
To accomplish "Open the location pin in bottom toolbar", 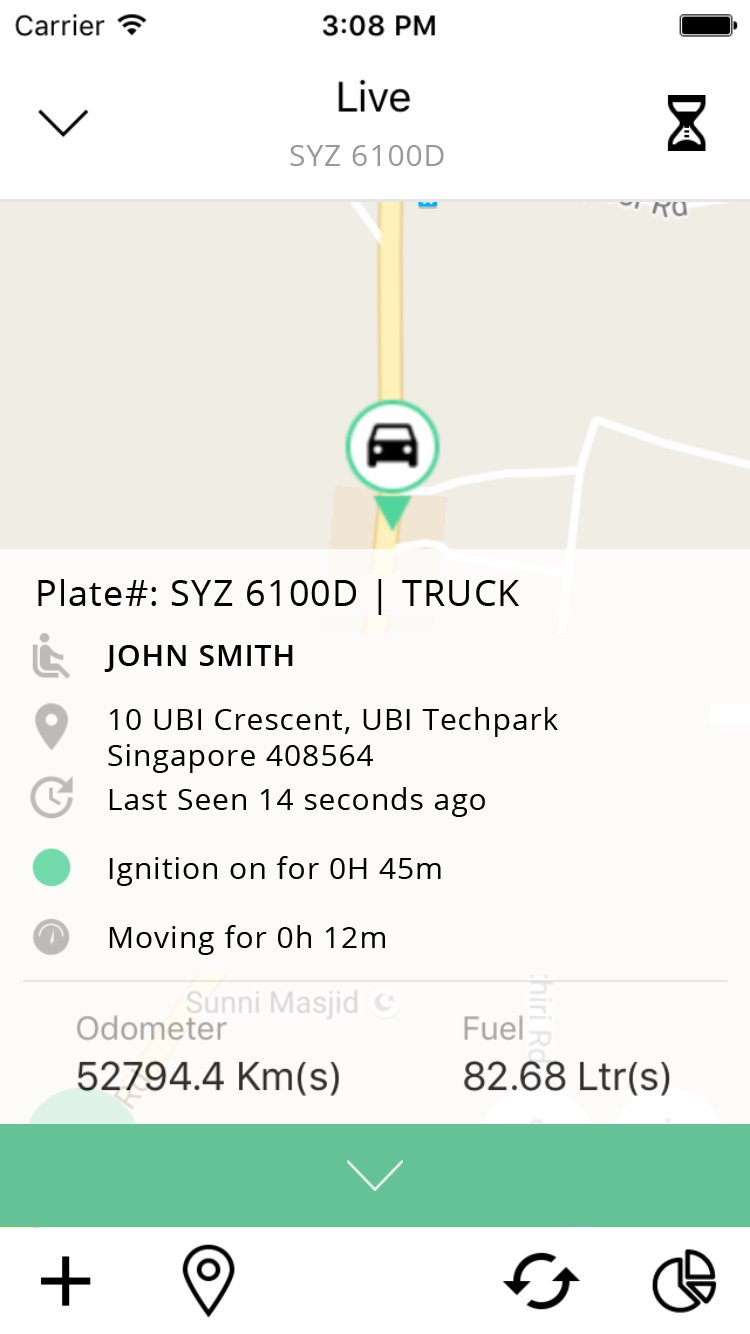I will (208, 1281).
